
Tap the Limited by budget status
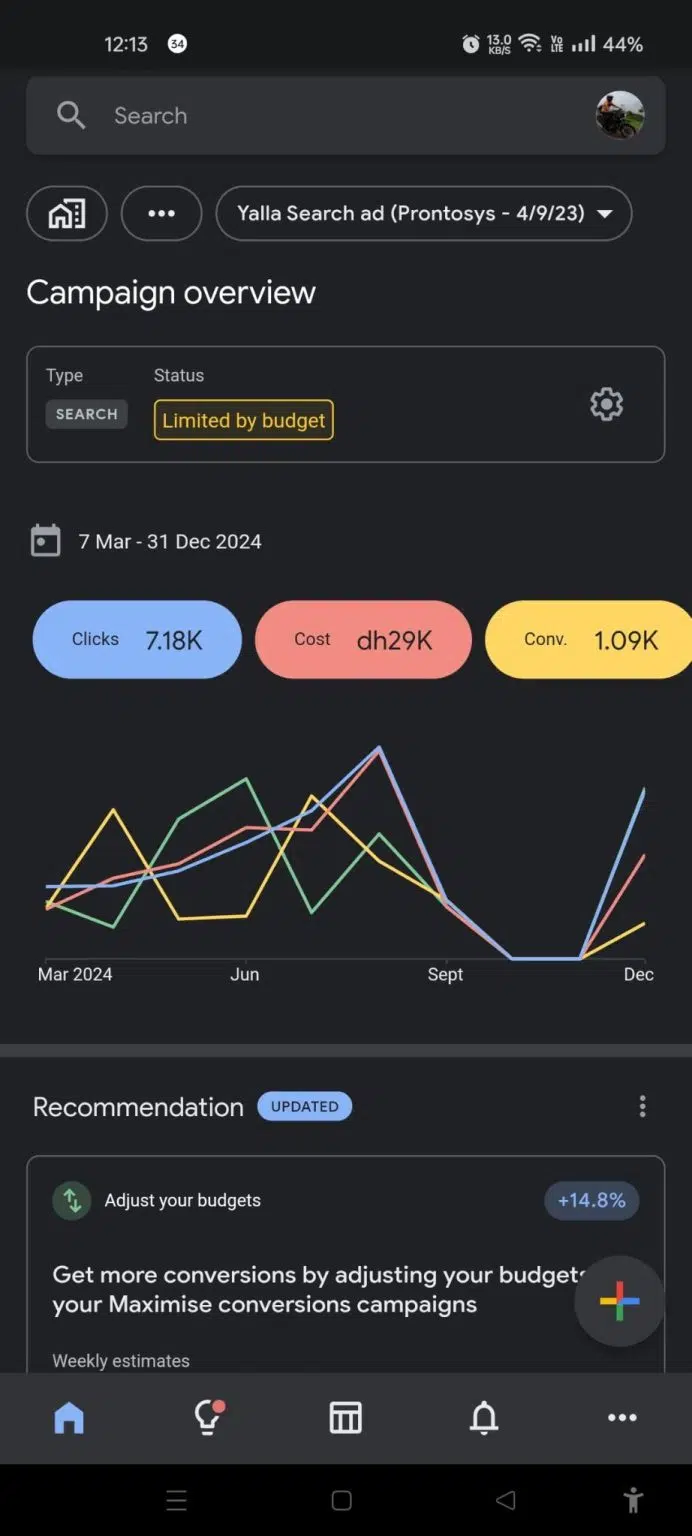click(243, 420)
